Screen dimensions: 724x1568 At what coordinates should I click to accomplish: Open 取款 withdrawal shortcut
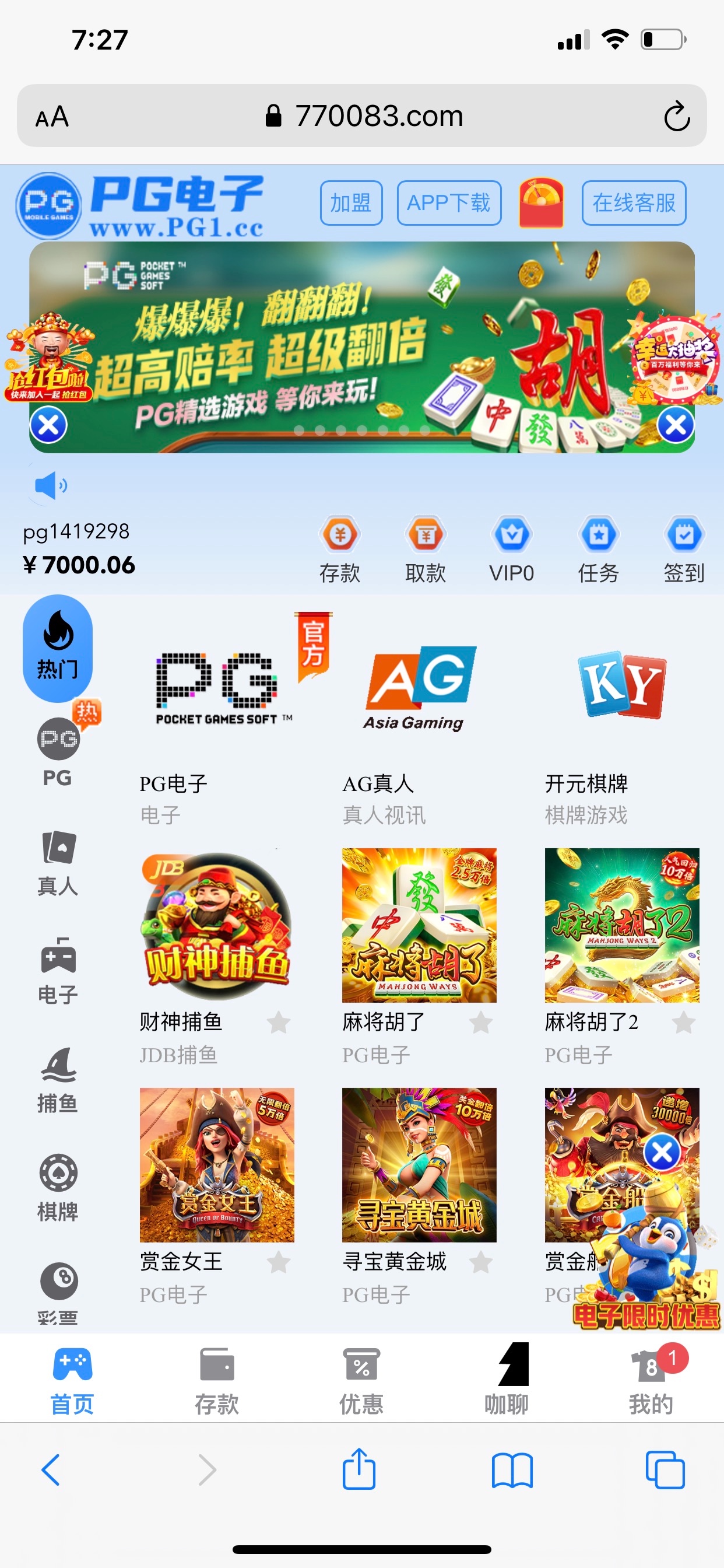(x=426, y=548)
